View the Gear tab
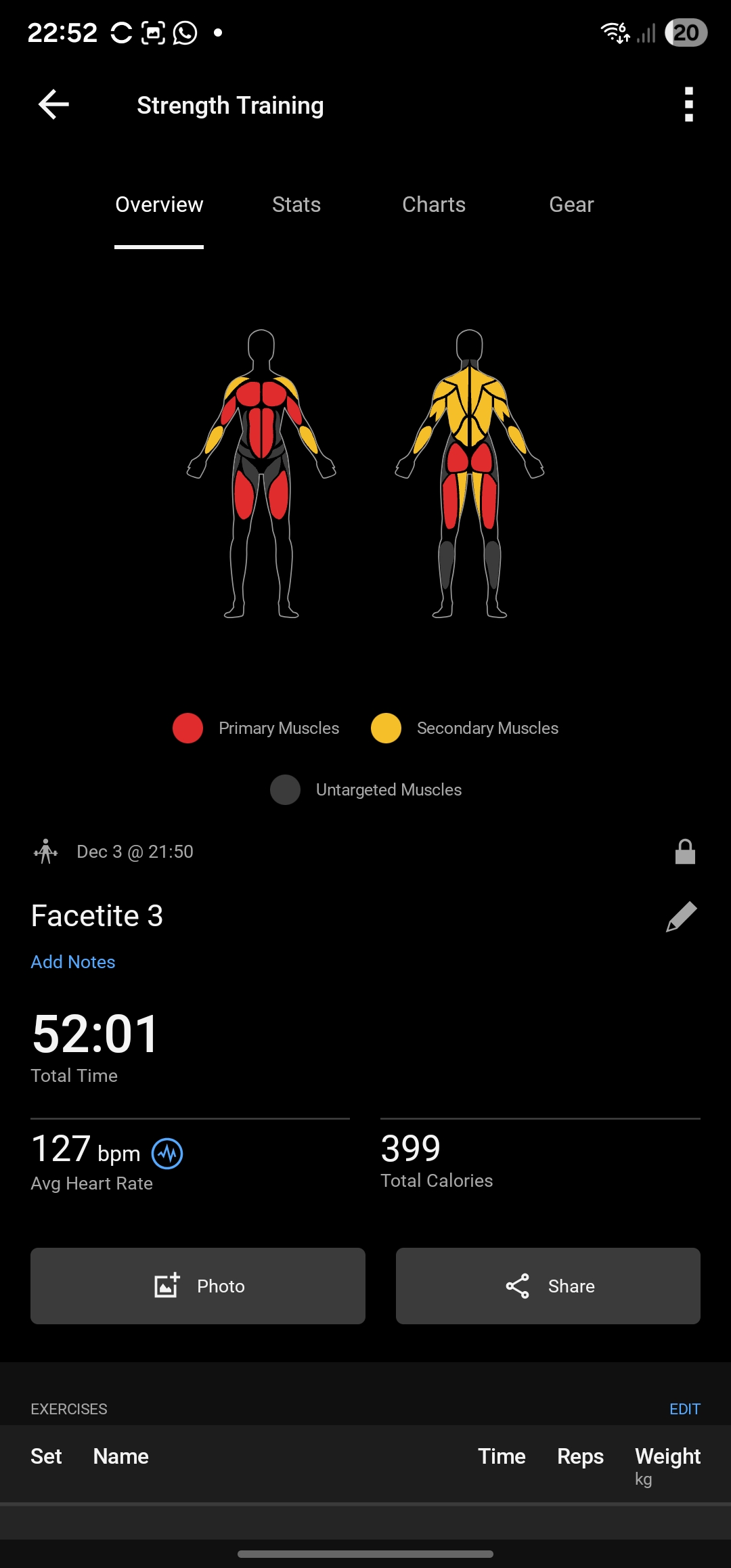Viewport: 731px width, 1568px height. [x=571, y=204]
